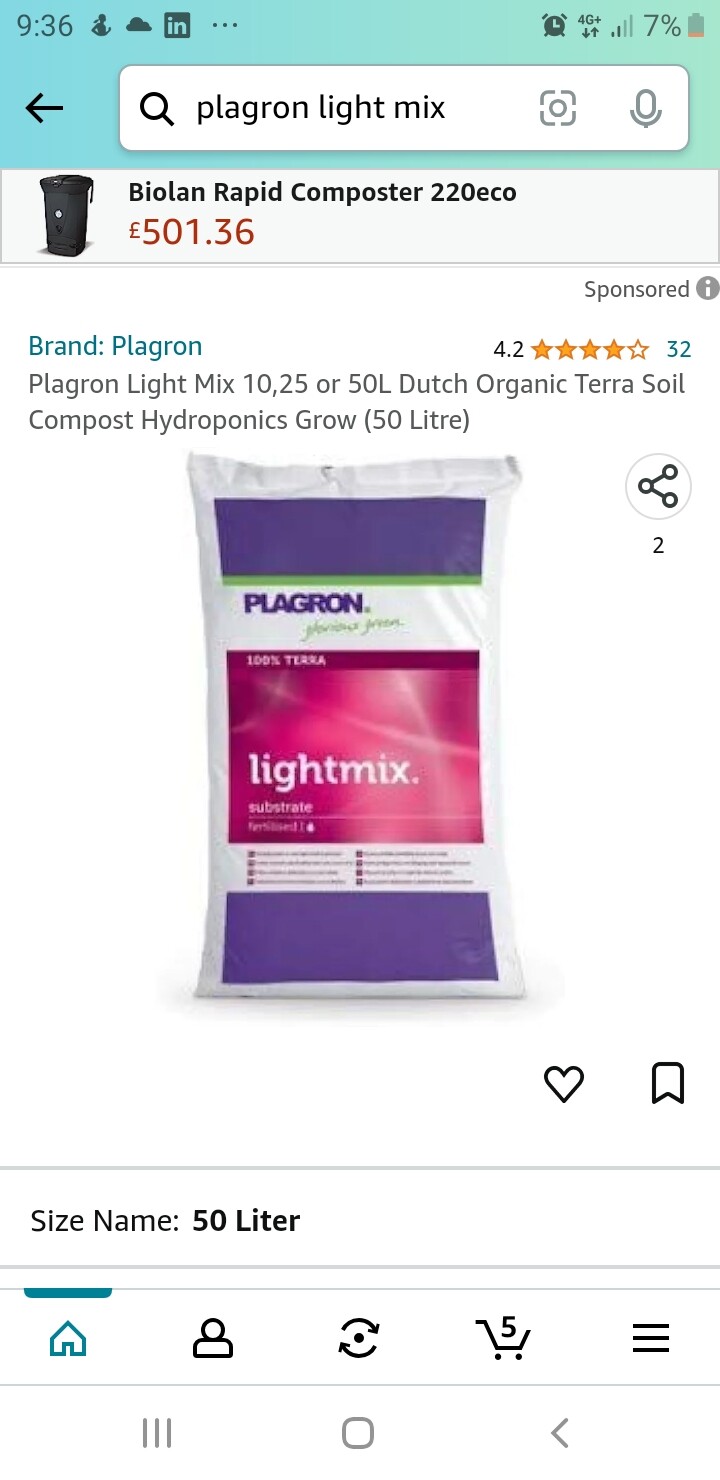The height and width of the screenshot is (1480, 720).
Task: Save the product with the bookmark icon
Action: coord(668,1083)
